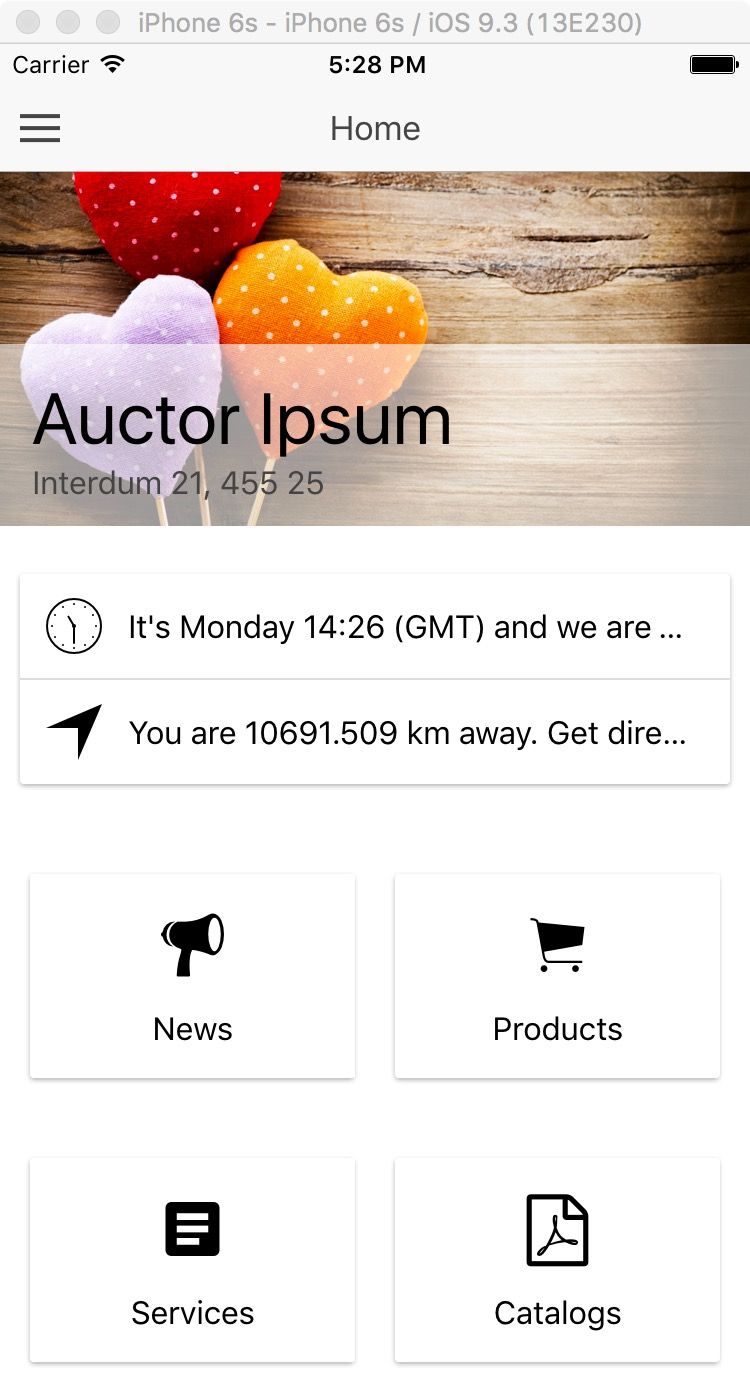
Task: Select the Services tile
Action: click(x=193, y=1260)
